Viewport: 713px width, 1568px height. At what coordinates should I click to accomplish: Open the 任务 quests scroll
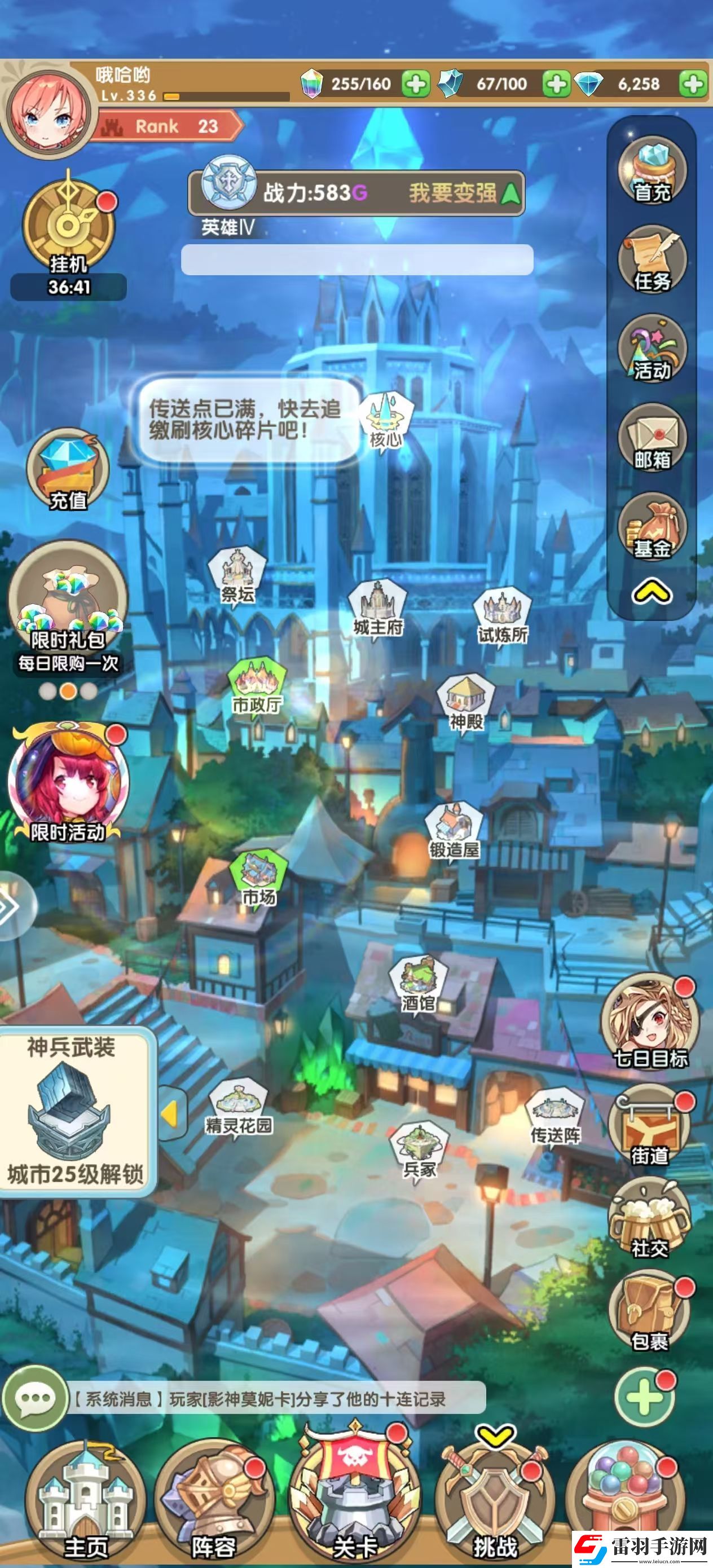(x=652, y=259)
